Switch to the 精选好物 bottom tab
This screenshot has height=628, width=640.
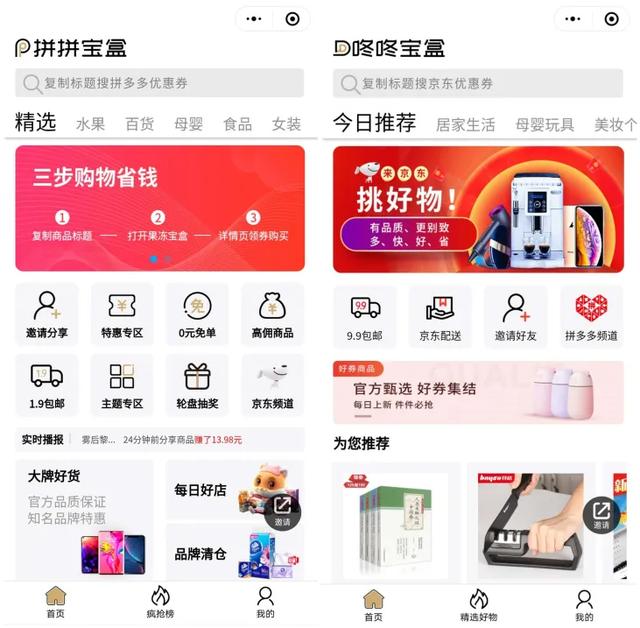(478, 602)
